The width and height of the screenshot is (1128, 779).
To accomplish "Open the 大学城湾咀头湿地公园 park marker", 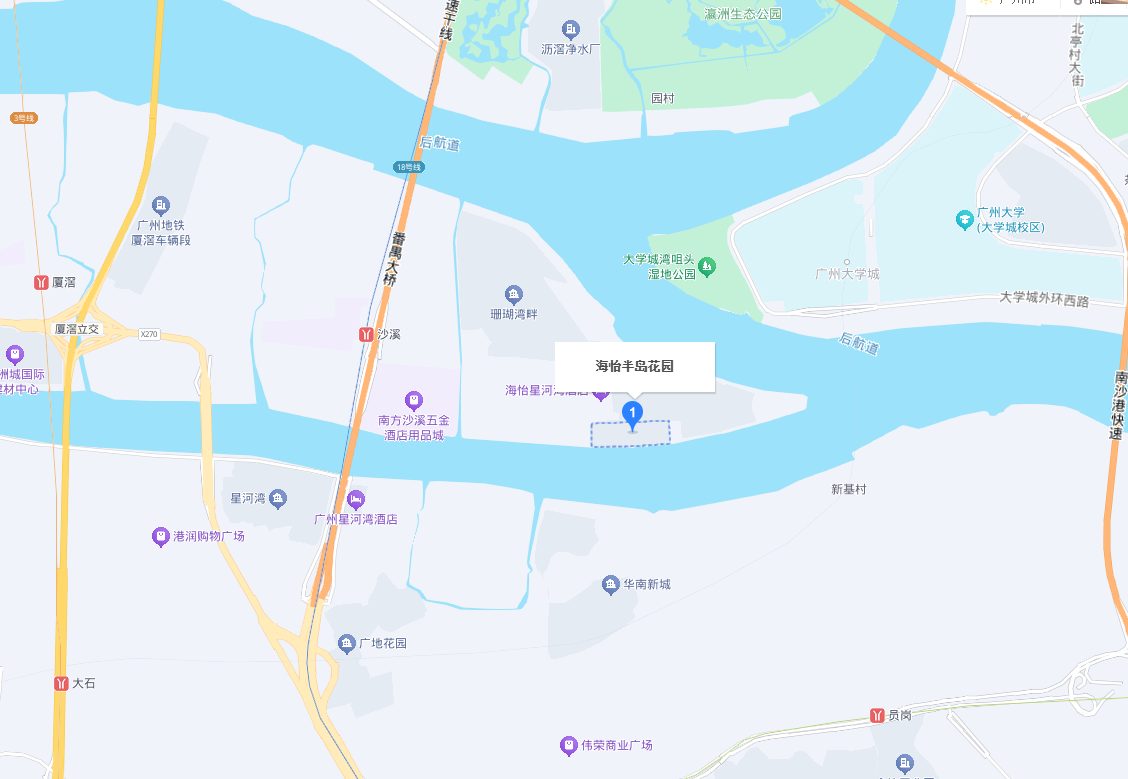I will pyautogui.click(x=708, y=266).
